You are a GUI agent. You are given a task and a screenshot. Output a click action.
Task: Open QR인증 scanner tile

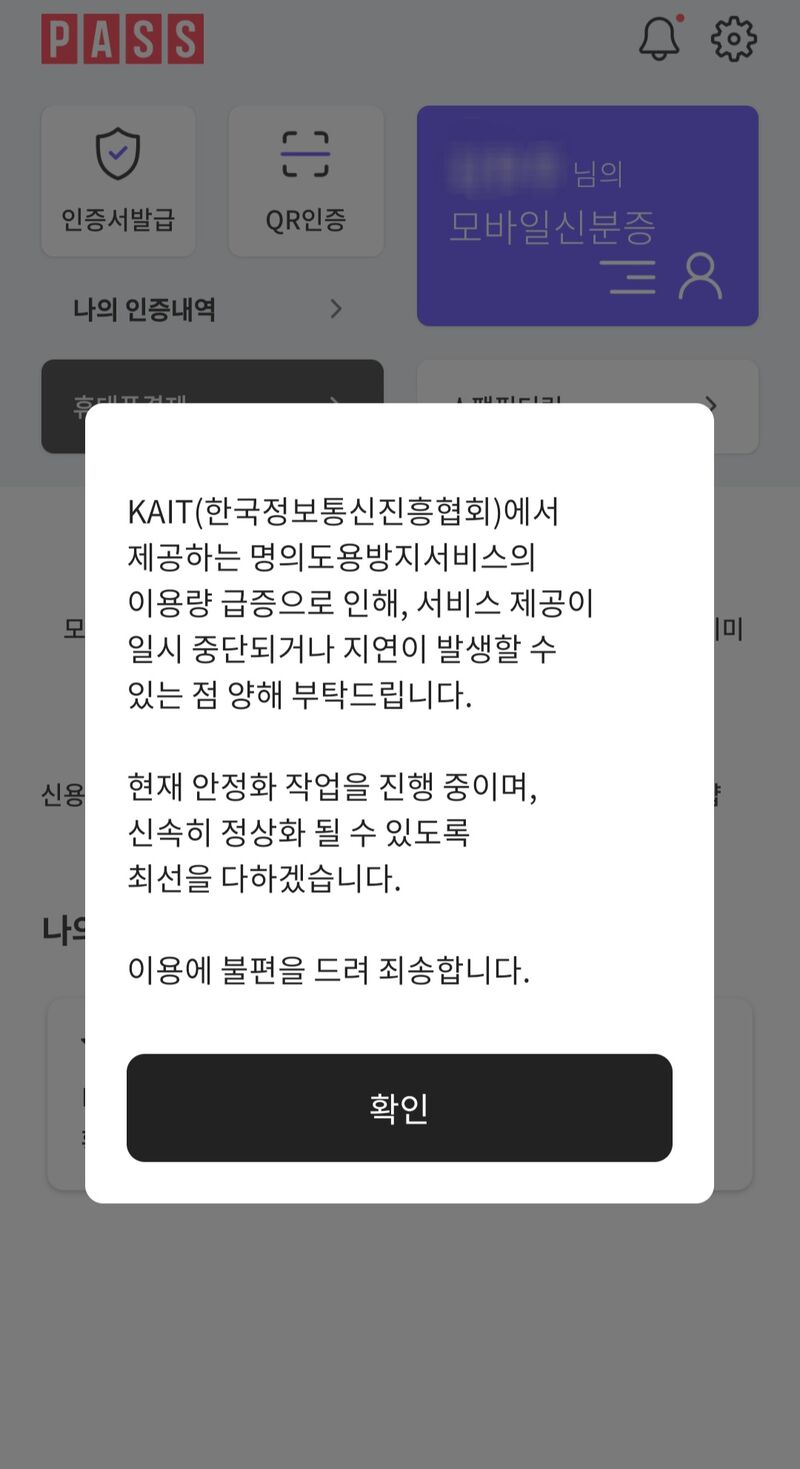pos(305,181)
